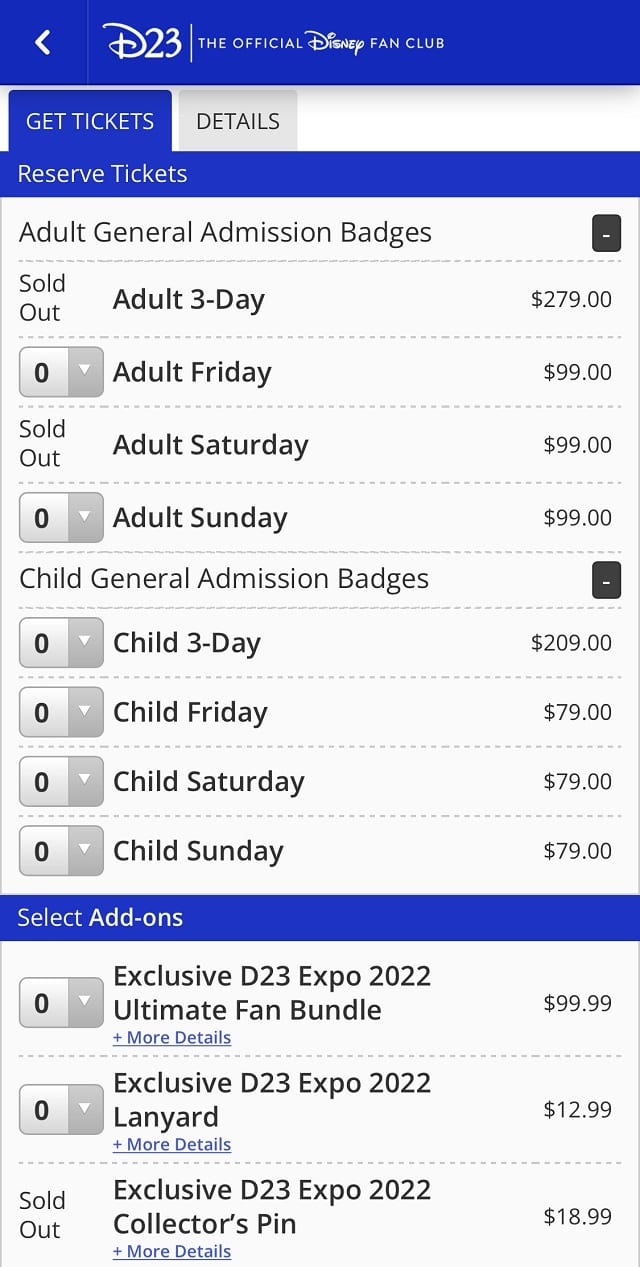Switch to the Details tab
Viewport: 640px width, 1267px height.
pyautogui.click(x=238, y=121)
